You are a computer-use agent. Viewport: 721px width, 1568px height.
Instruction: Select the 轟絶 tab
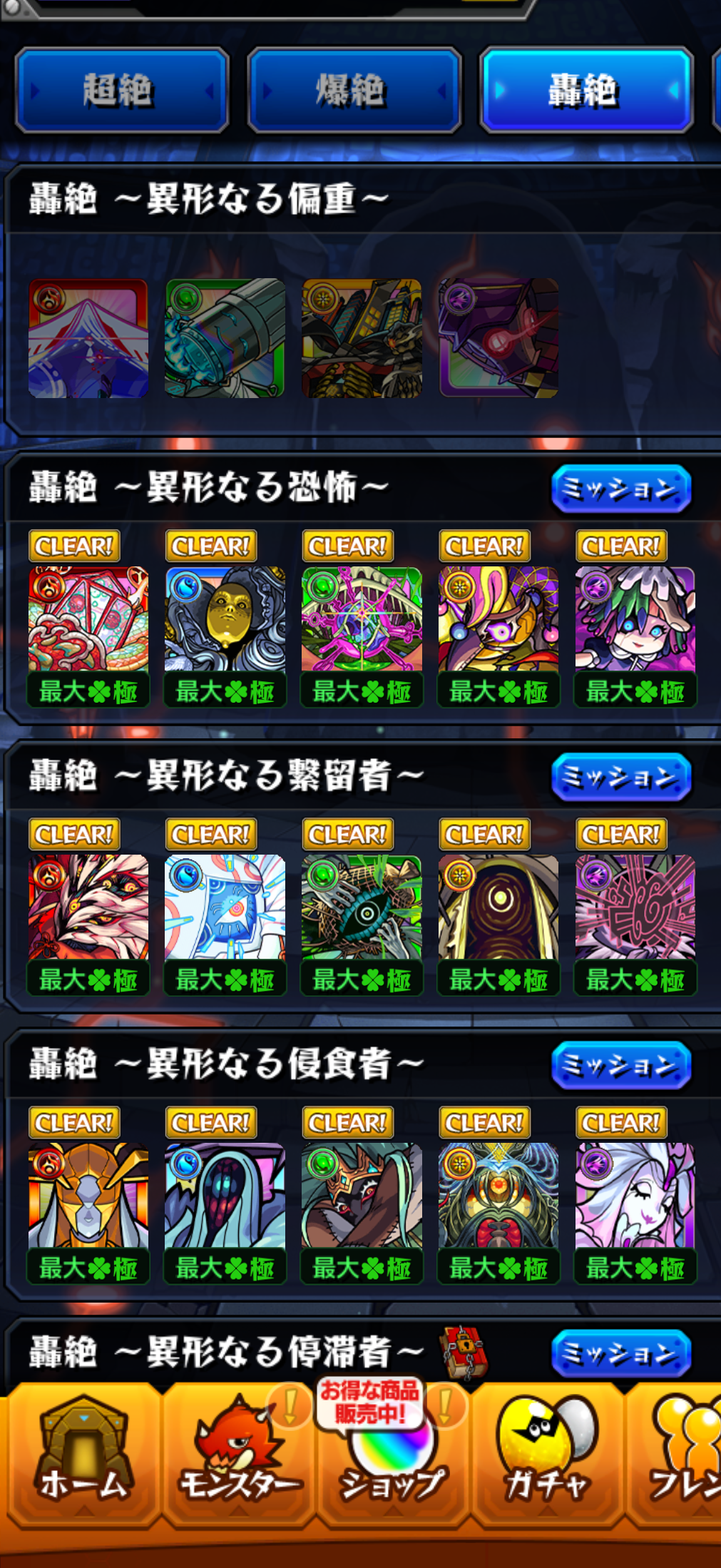tap(586, 91)
